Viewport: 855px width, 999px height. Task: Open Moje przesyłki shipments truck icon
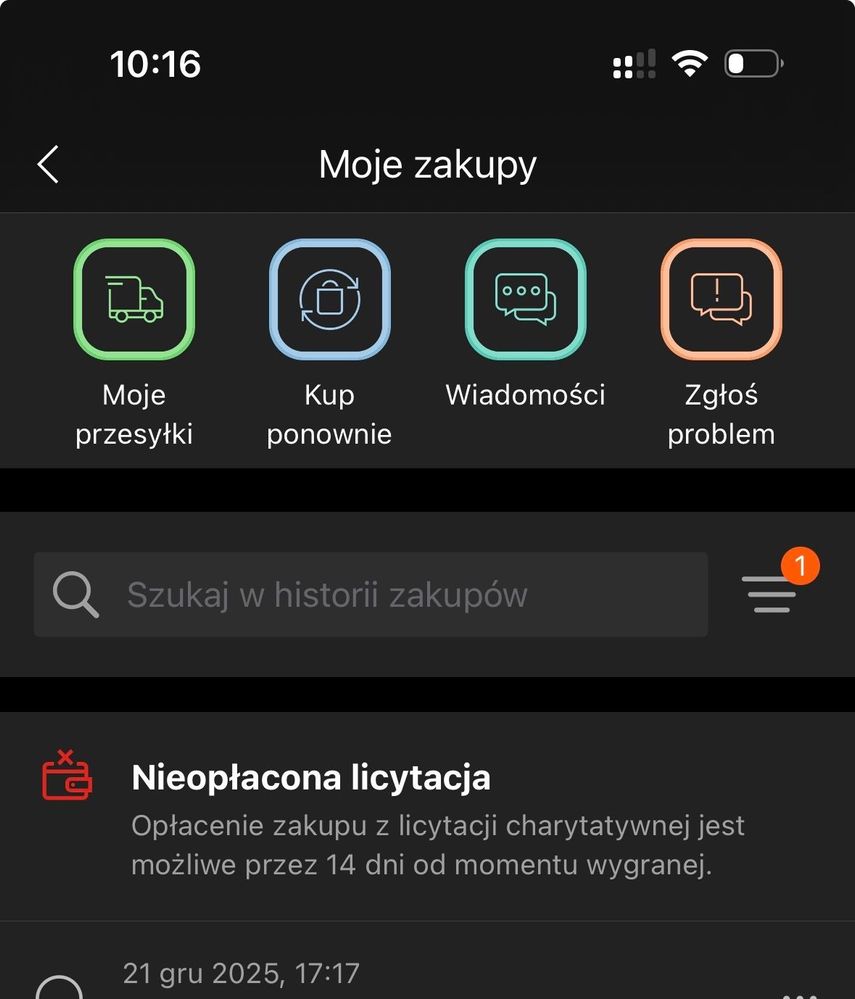133,299
